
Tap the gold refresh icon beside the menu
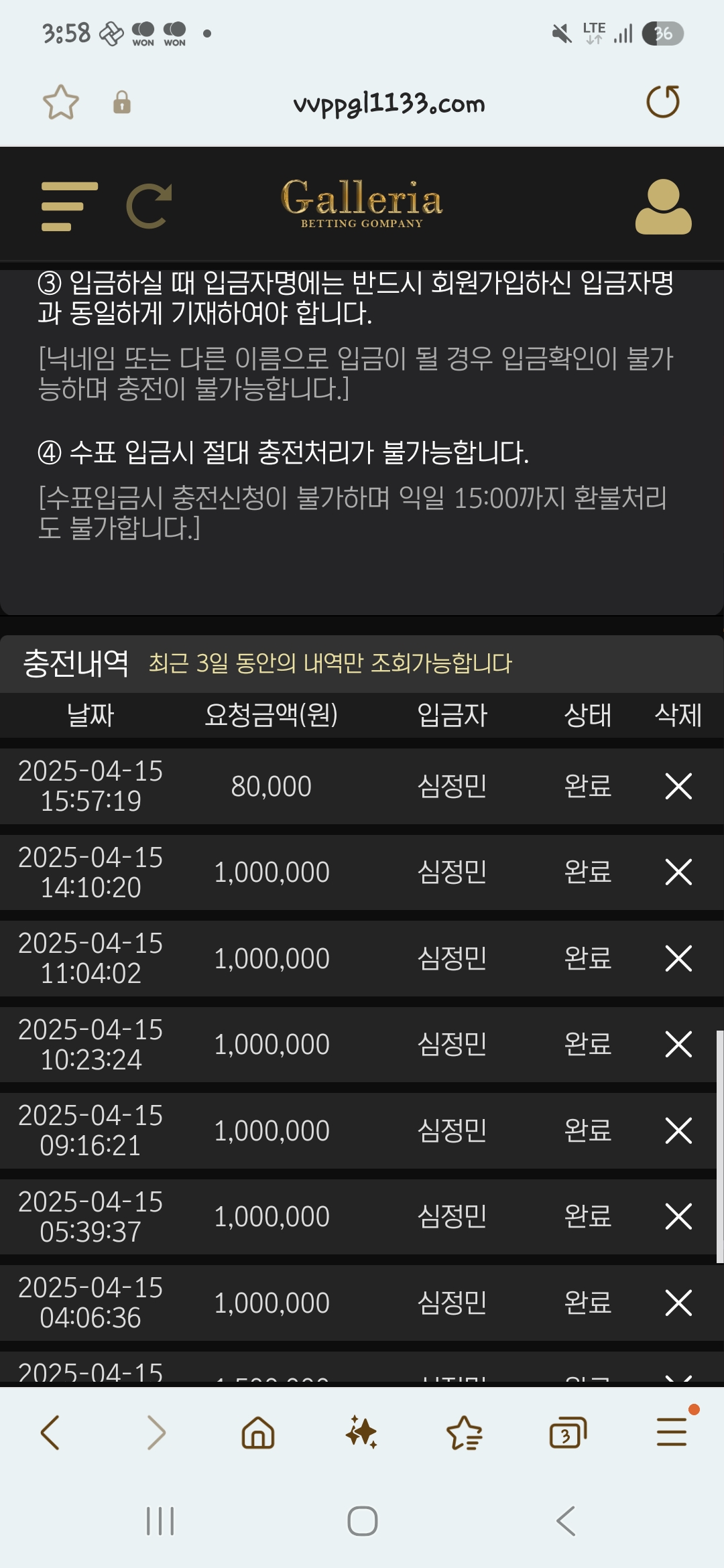point(149,206)
